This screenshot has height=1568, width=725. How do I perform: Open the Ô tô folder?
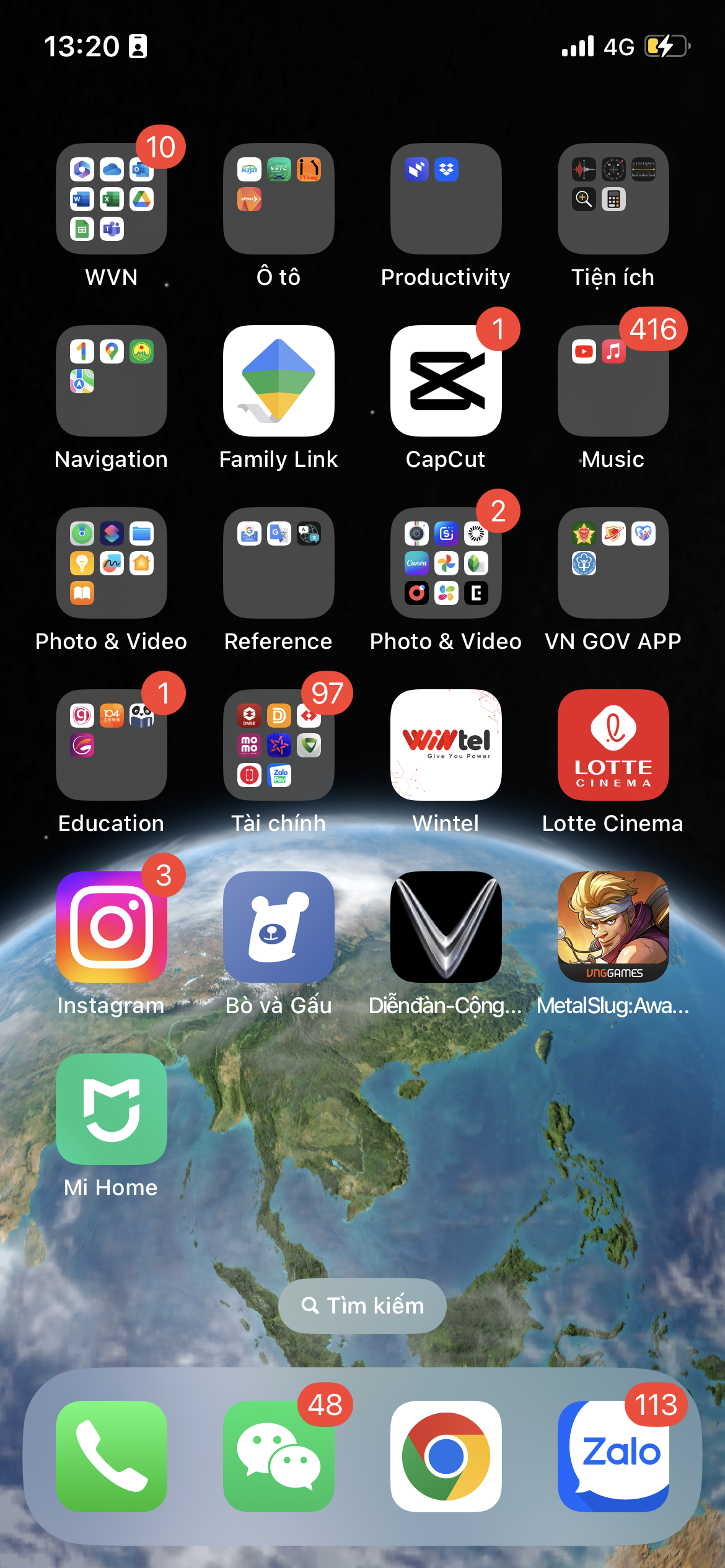tap(279, 199)
